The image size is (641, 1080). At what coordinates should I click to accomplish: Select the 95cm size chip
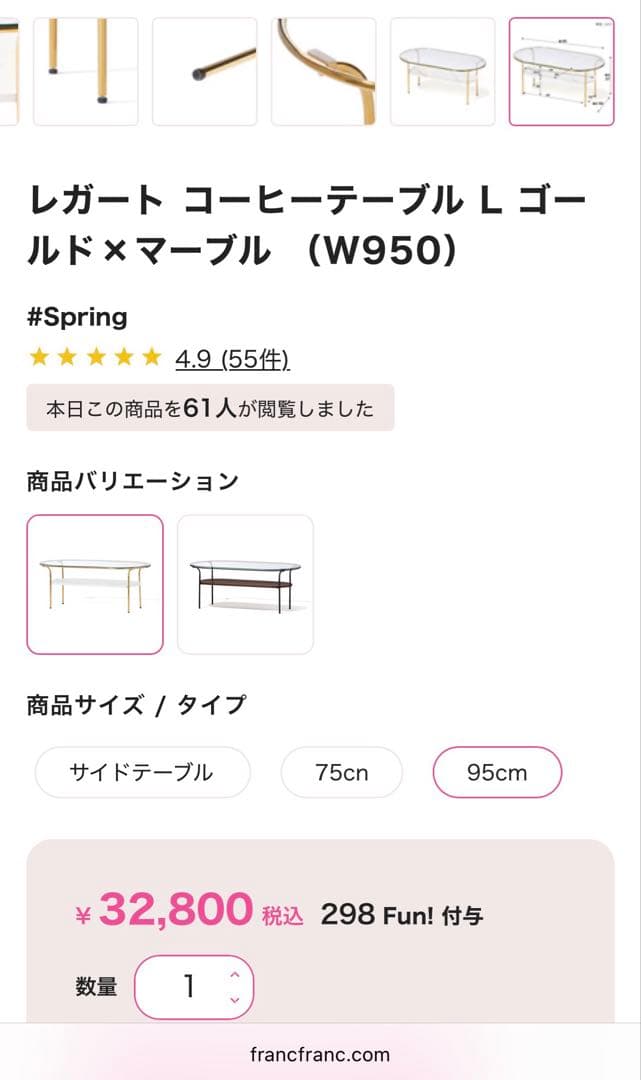[x=497, y=772]
